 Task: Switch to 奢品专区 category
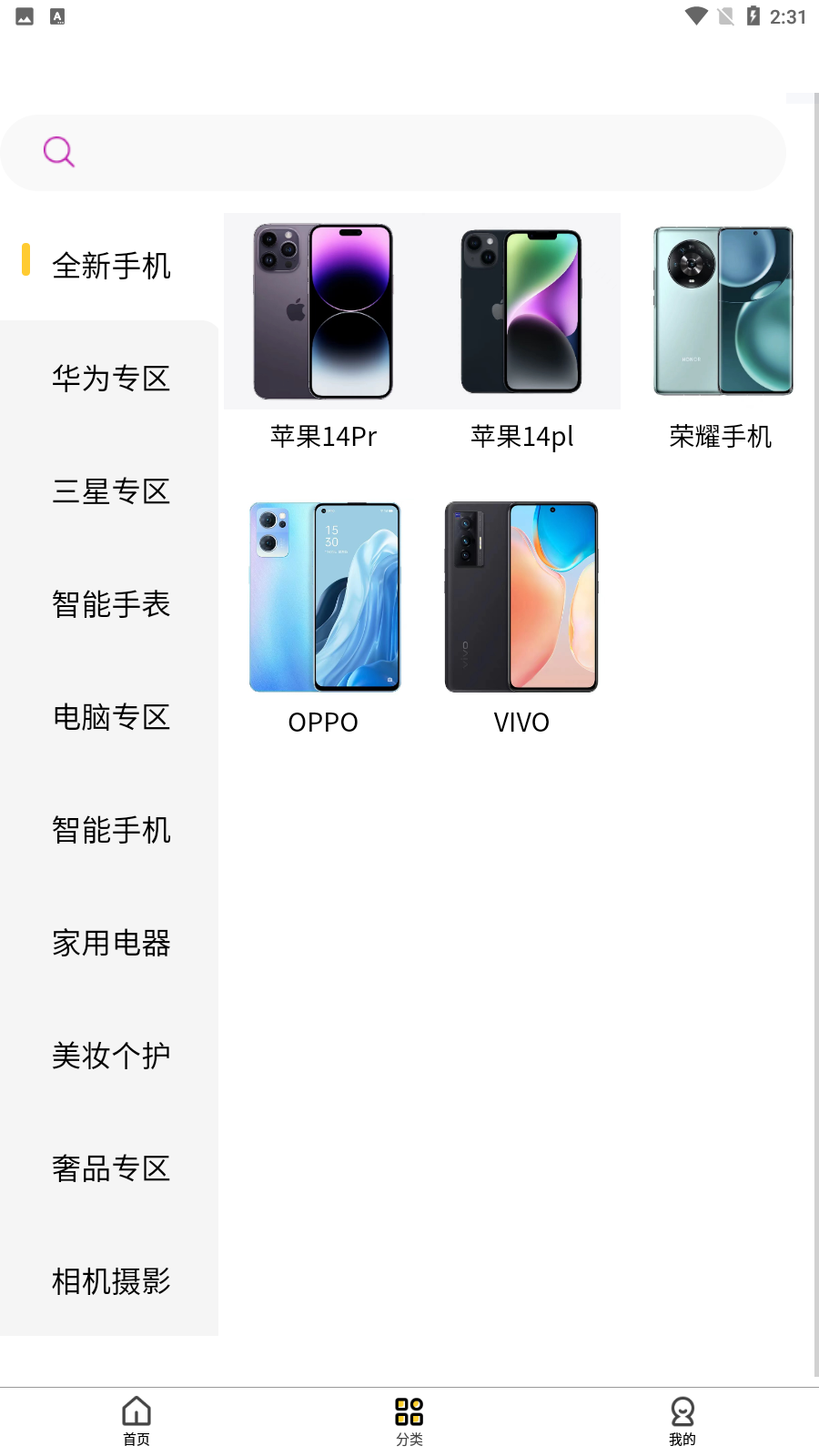(111, 1168)
